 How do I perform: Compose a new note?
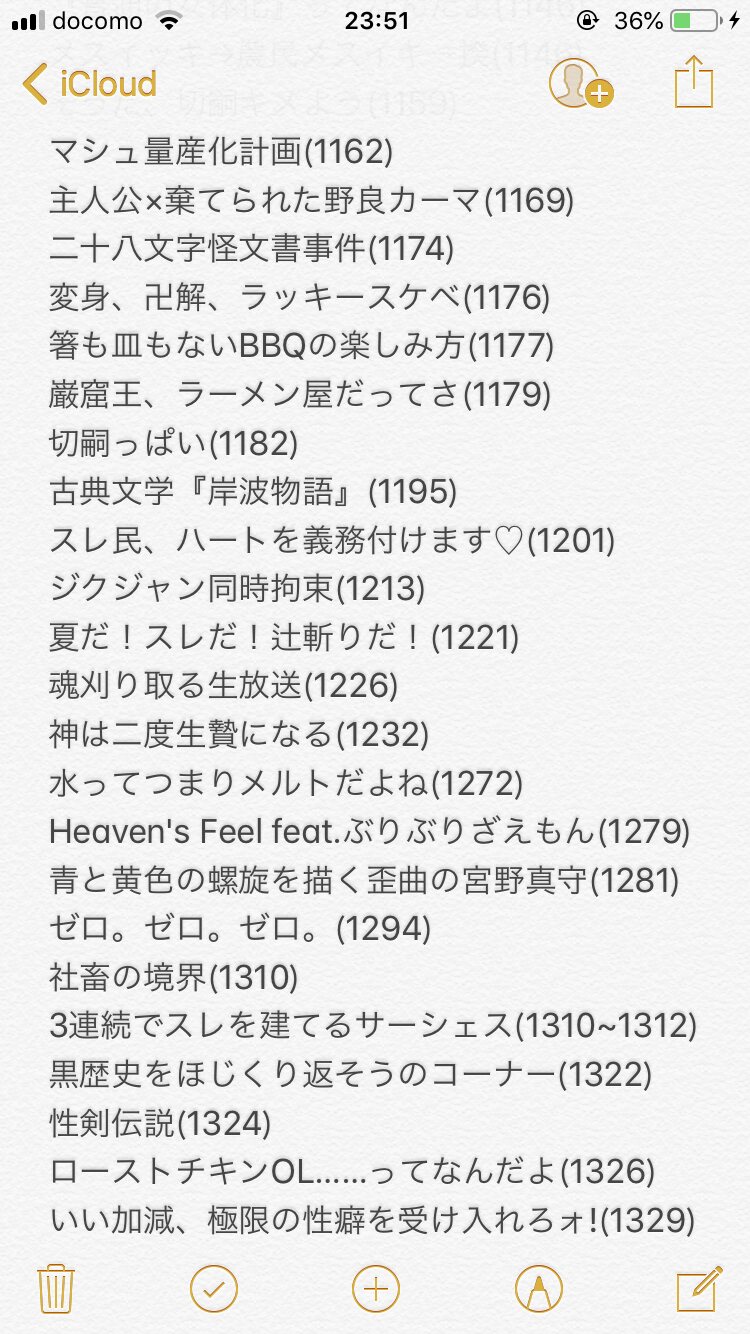(x=699, y=1288)
